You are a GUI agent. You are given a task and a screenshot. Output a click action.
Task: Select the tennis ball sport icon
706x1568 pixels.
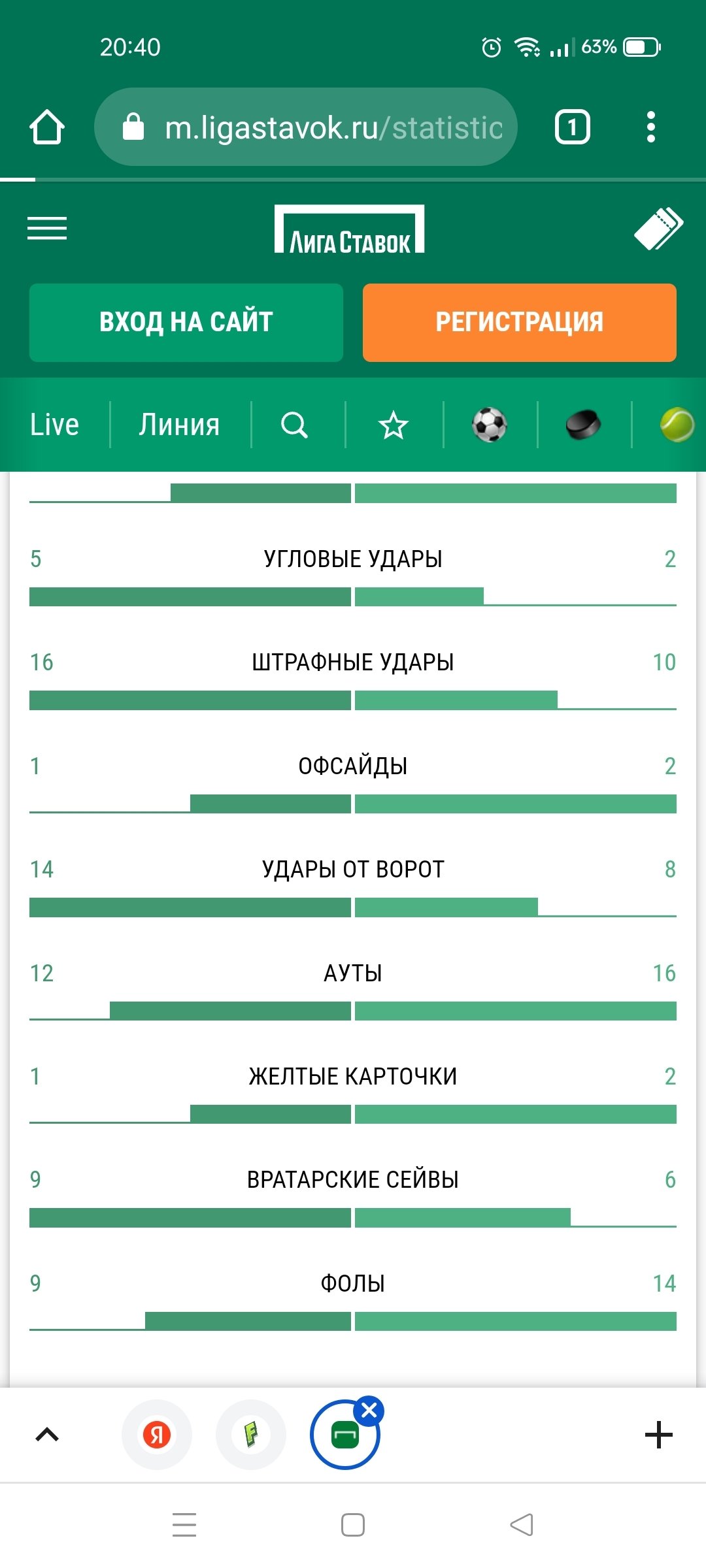click(677, 425)
